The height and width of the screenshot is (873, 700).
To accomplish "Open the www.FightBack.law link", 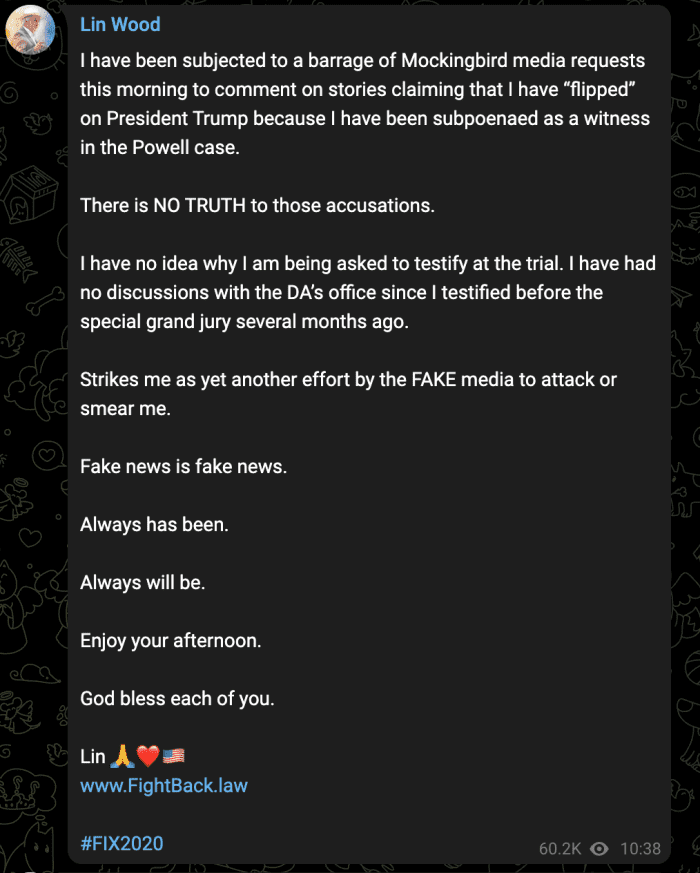I will [164, 785].
